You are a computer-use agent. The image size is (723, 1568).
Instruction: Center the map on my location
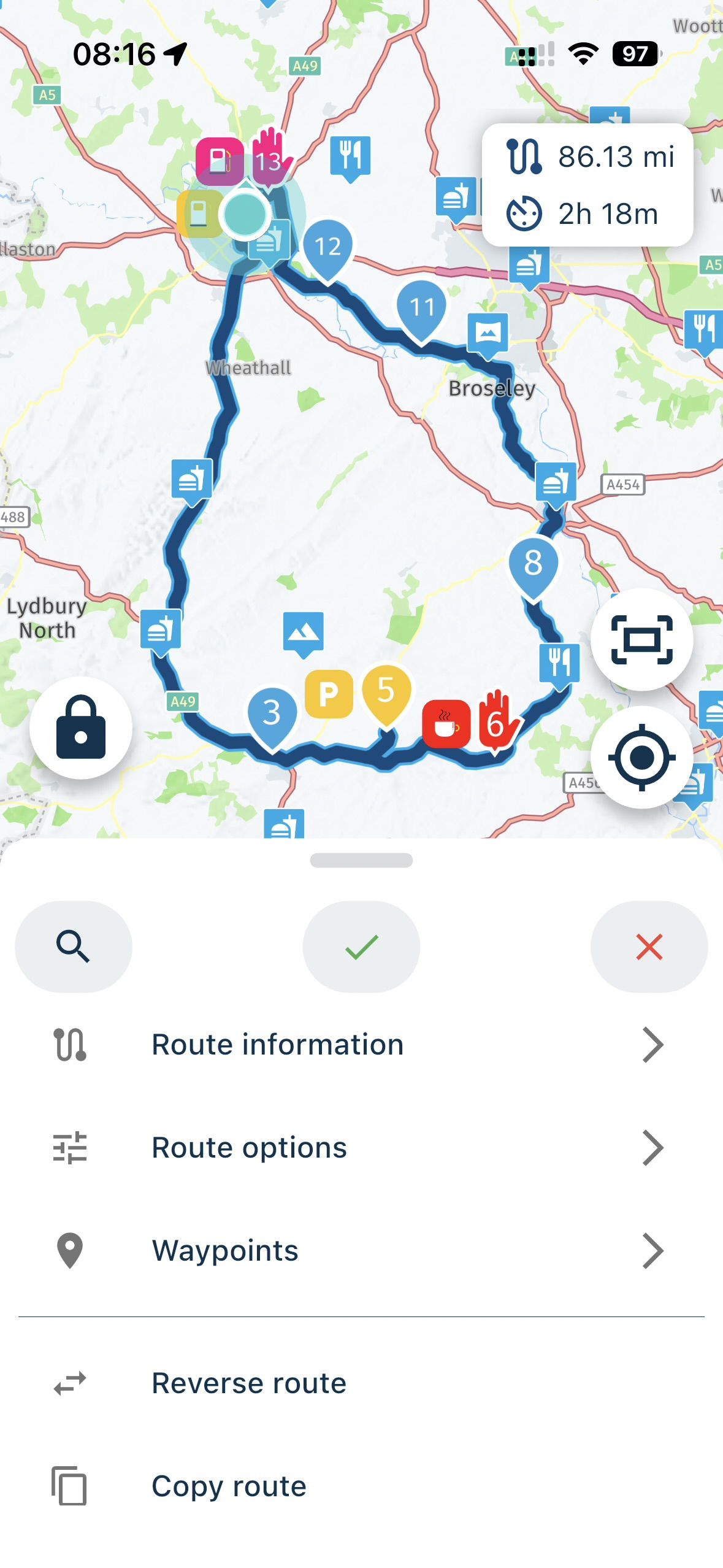[x=641, y=757]
